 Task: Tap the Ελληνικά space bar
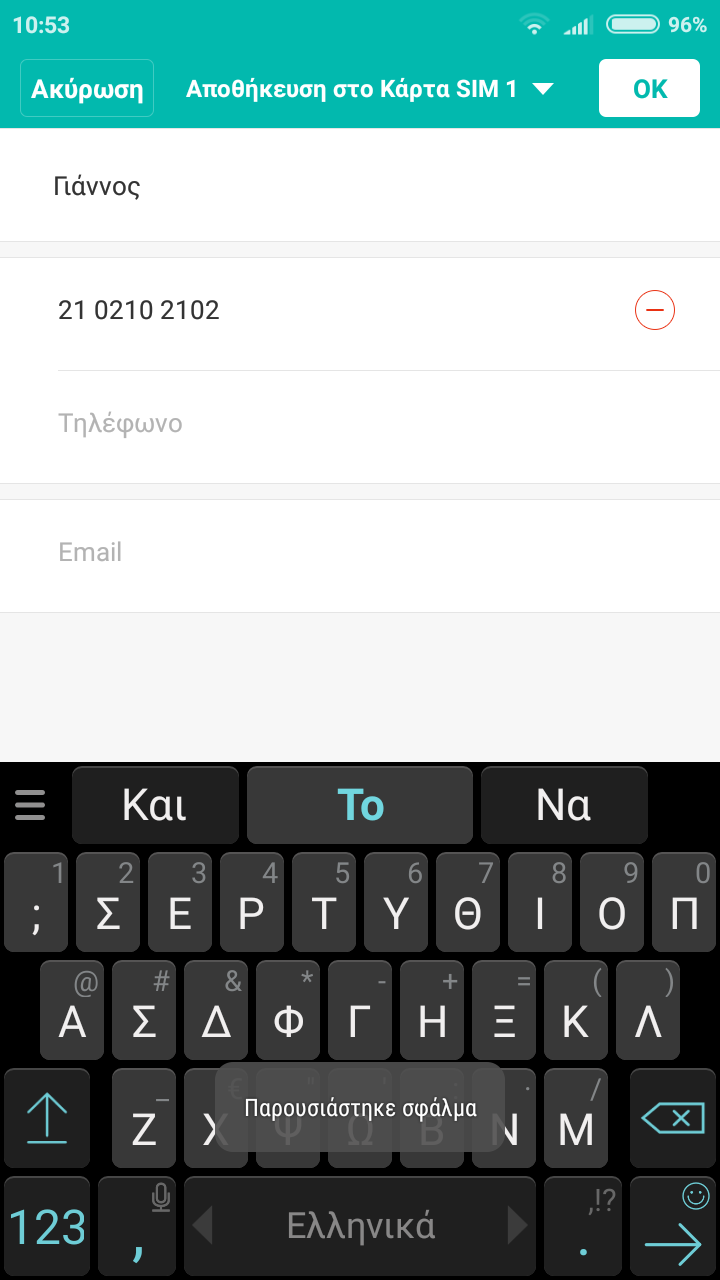pos(360,1227)
